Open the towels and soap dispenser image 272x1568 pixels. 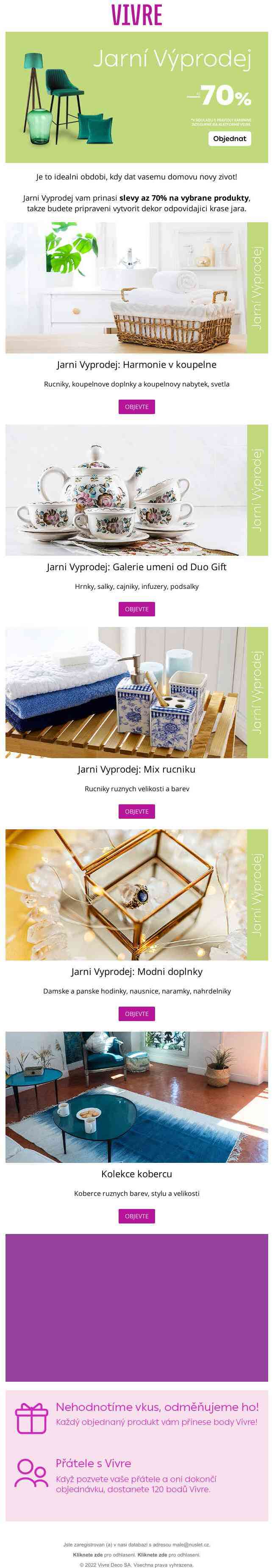click(x=126, y=693)
